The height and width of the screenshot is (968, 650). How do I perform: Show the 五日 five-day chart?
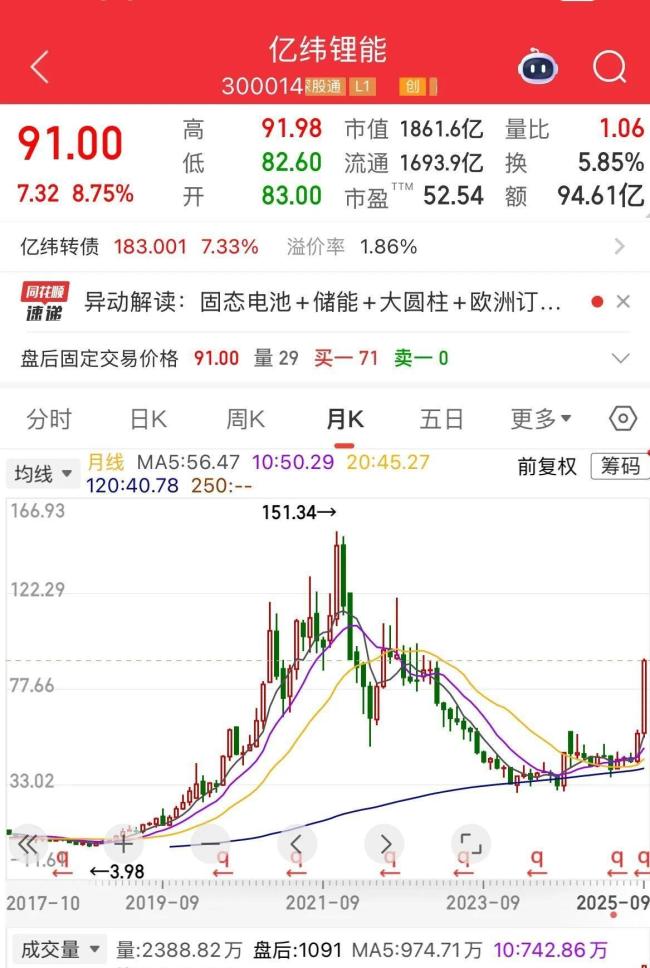pyautogui.click(x=441, y=419)
